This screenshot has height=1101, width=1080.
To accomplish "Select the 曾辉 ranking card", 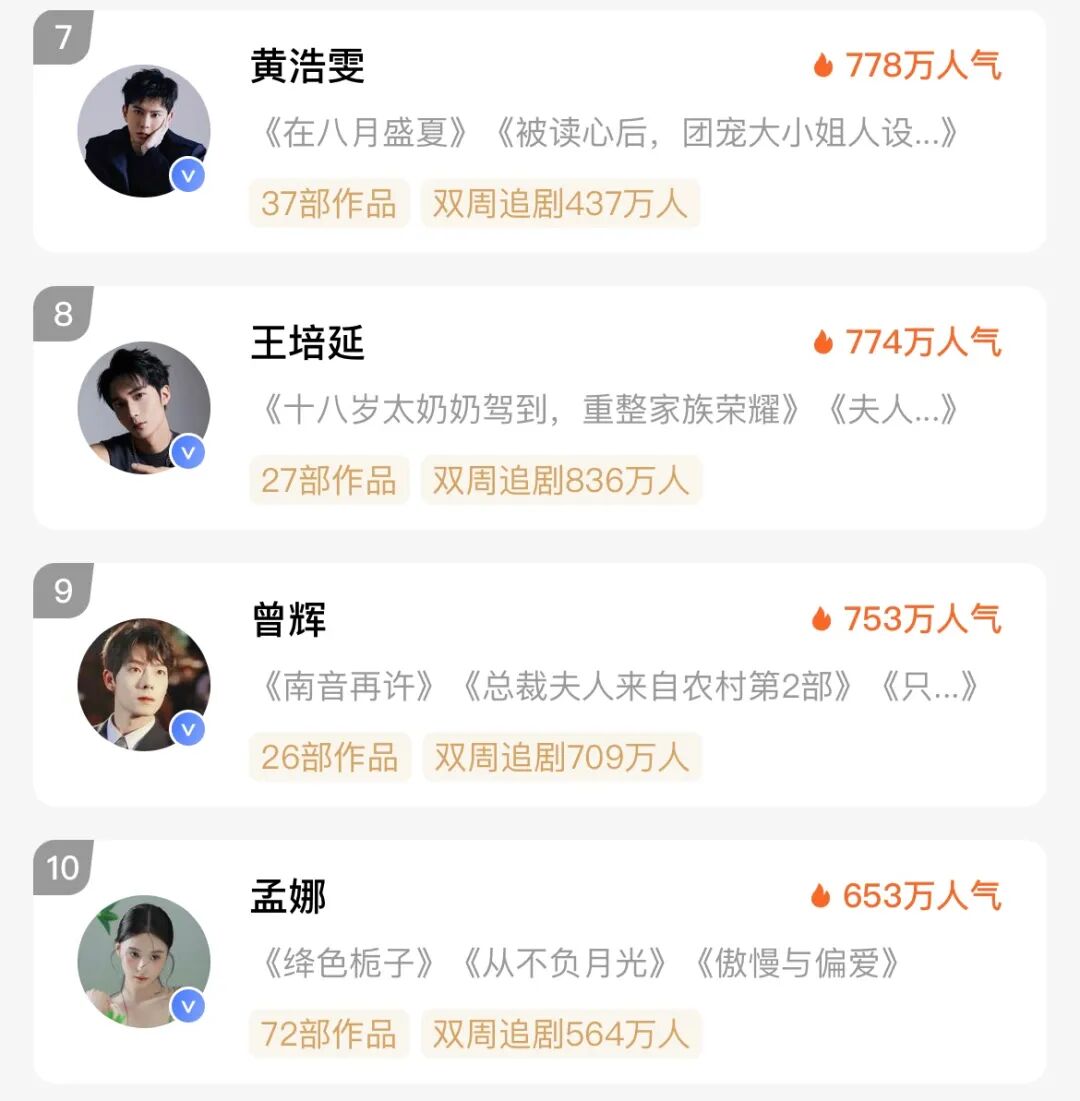I will pos(540,684).
